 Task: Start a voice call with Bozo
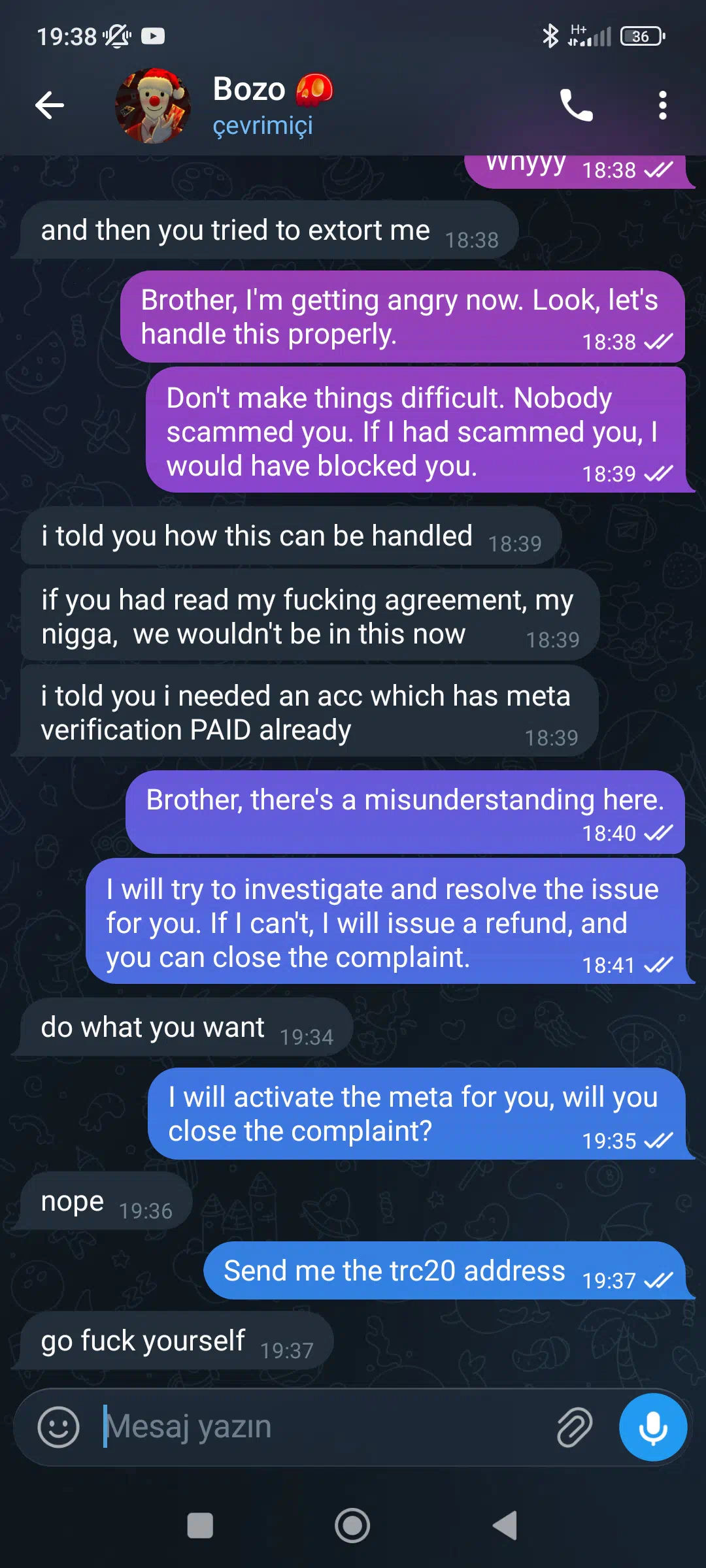click(x=576, y=105)
